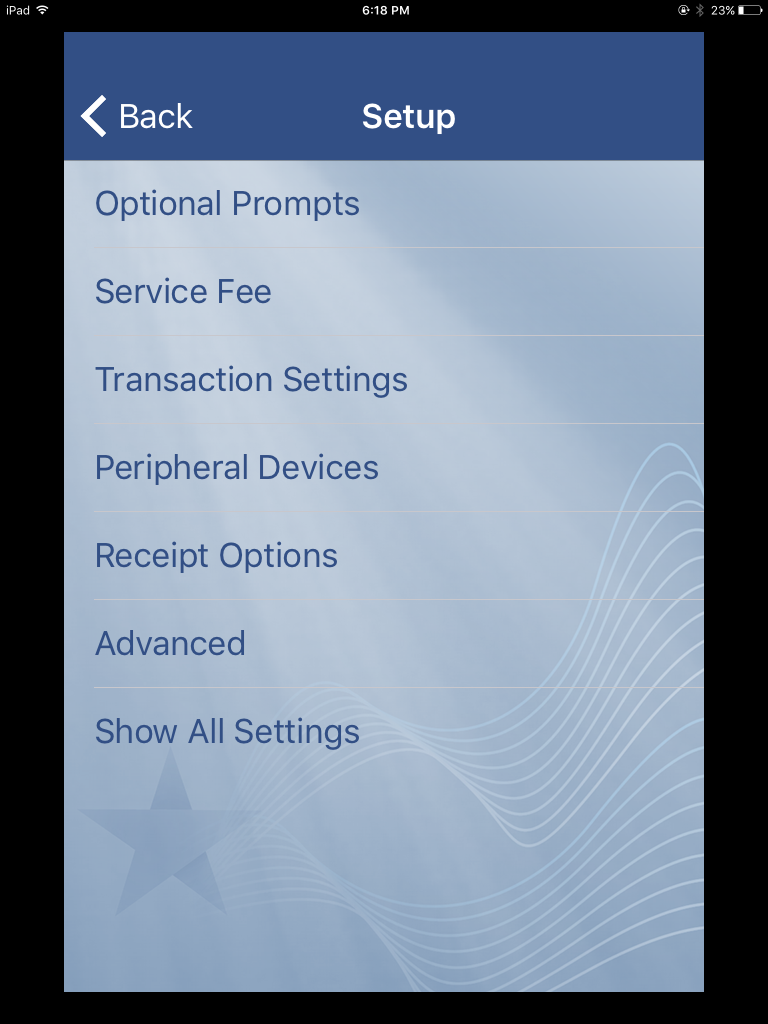Open the Advanced settings row

pyautogui.click(x=170, y=644)
